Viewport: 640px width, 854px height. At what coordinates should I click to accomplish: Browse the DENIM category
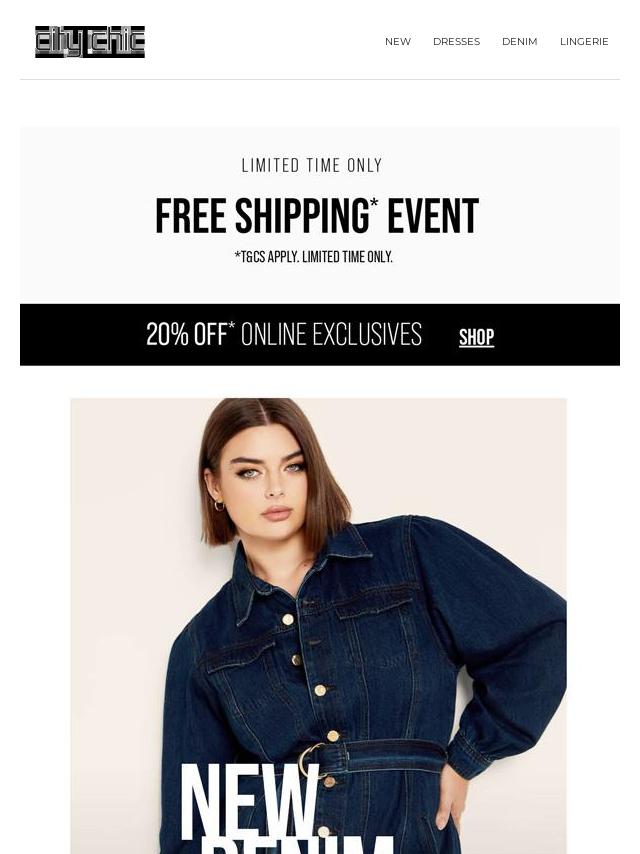click(519, 42)
